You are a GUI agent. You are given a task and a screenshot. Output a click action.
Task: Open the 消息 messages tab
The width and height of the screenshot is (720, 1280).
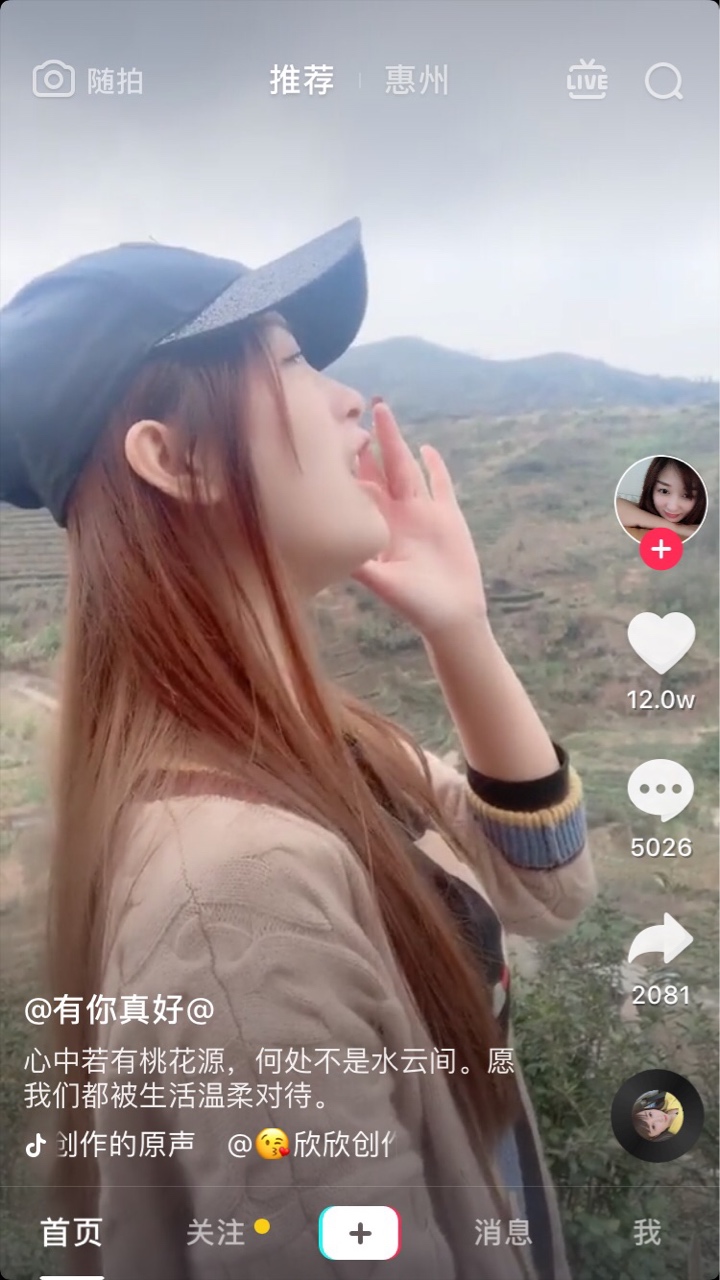[503, 1233]
